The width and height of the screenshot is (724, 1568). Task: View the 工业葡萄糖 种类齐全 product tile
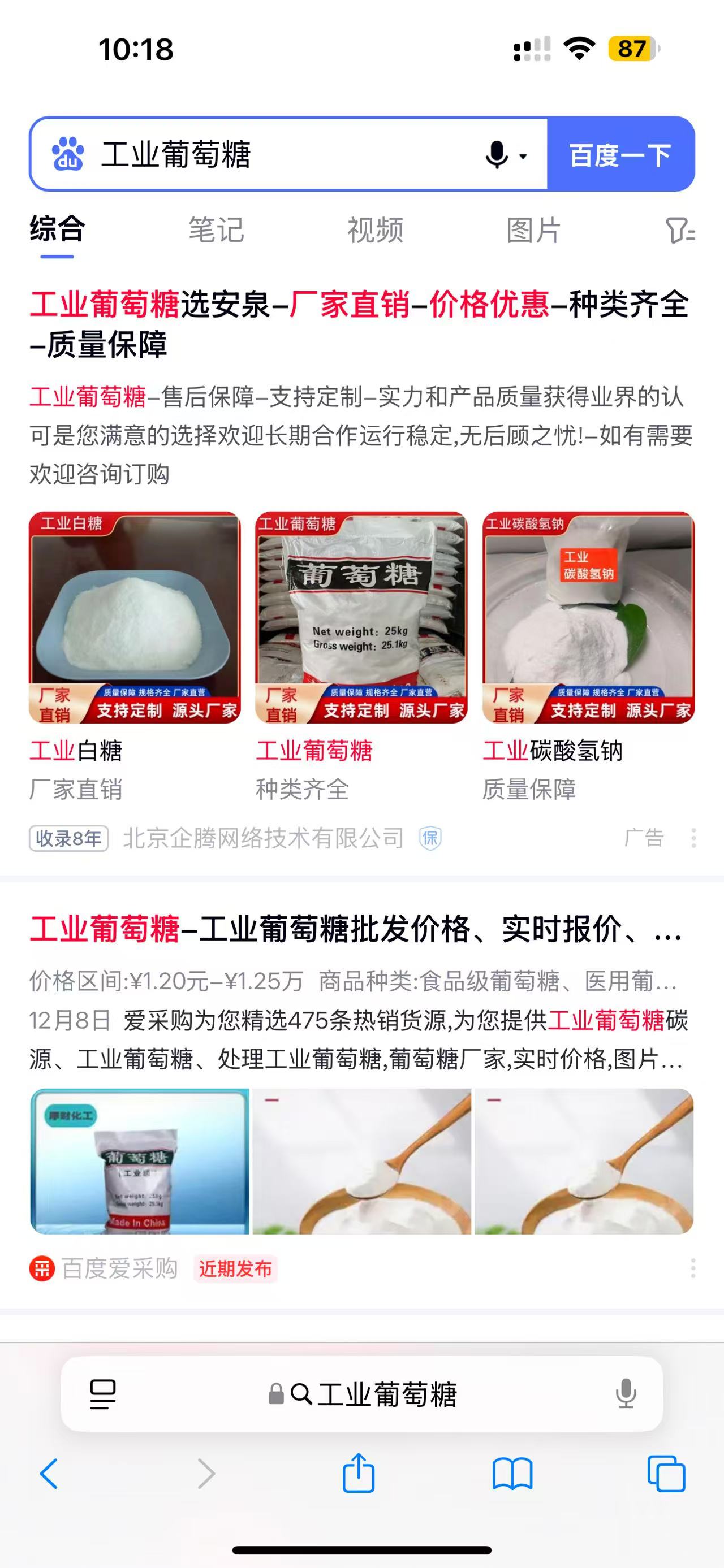(x=361, y=617)
